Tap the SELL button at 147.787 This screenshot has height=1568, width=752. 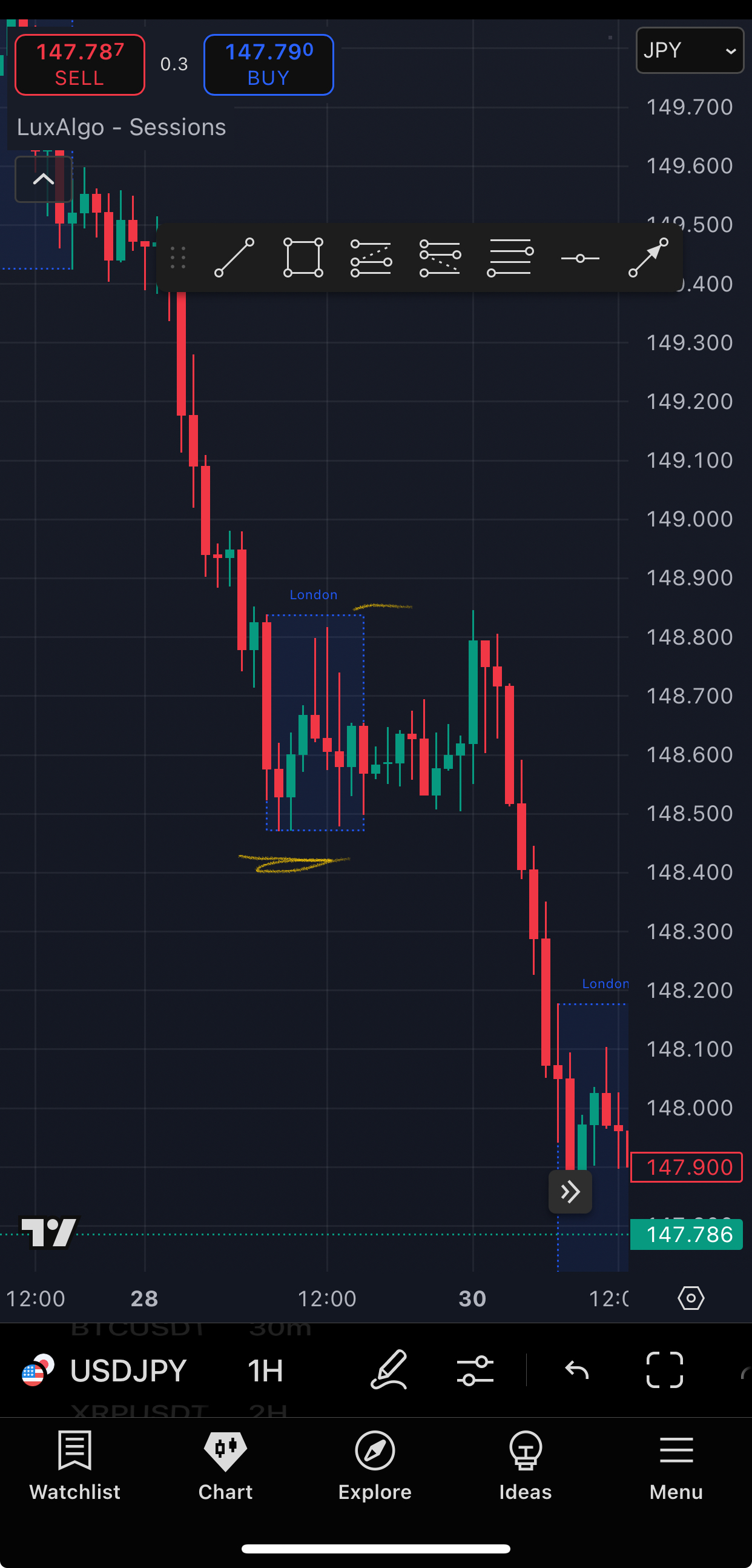point(80,64)
